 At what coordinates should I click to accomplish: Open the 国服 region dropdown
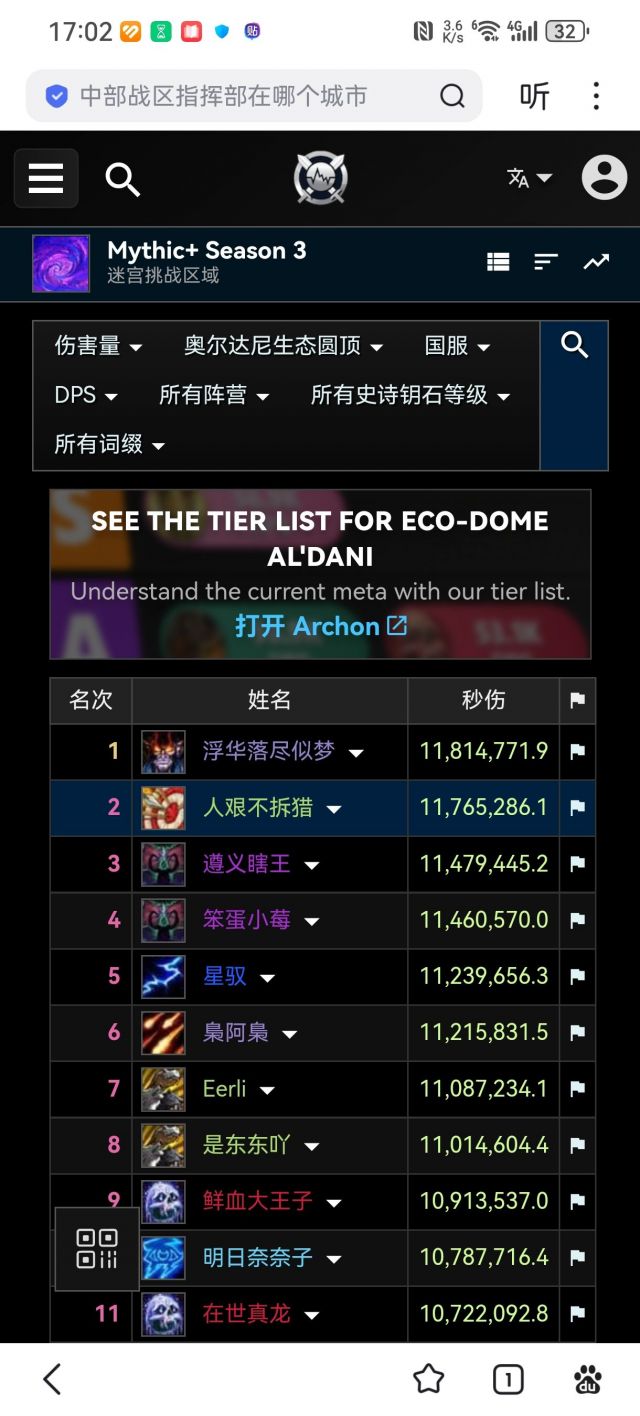click(x=457, y=346)
